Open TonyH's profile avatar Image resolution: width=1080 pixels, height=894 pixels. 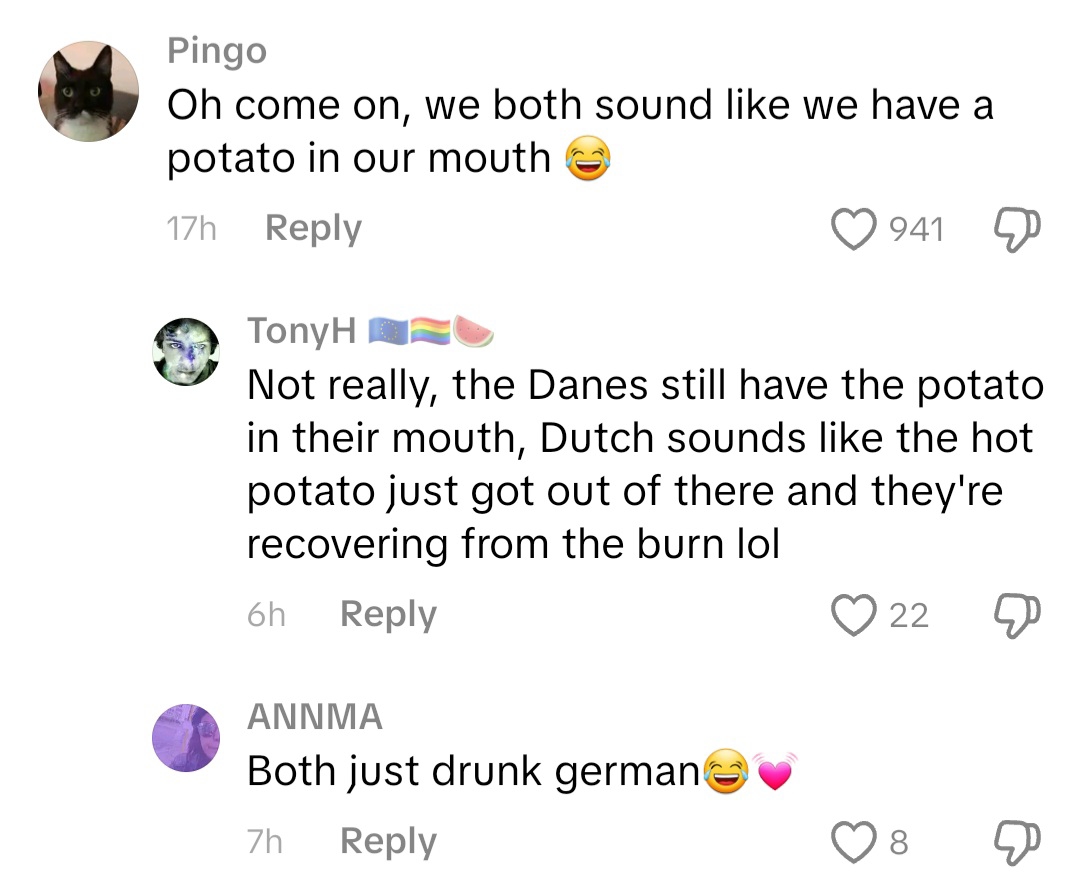[185, 352]
